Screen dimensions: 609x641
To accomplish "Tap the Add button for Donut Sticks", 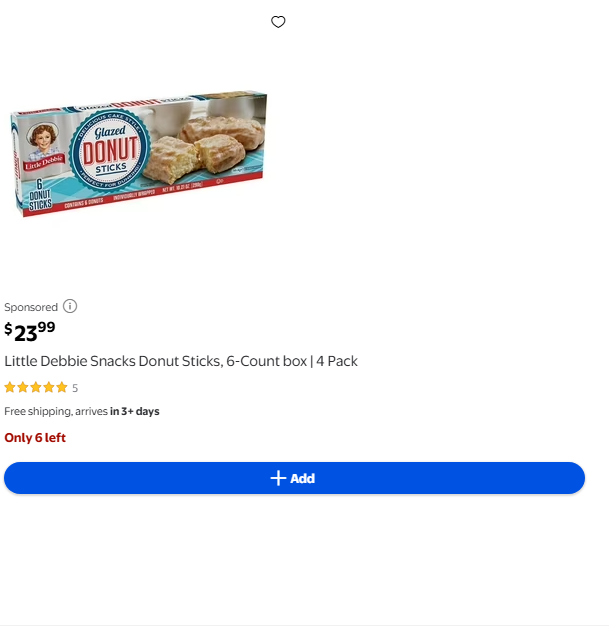I will tap(294, 478).
